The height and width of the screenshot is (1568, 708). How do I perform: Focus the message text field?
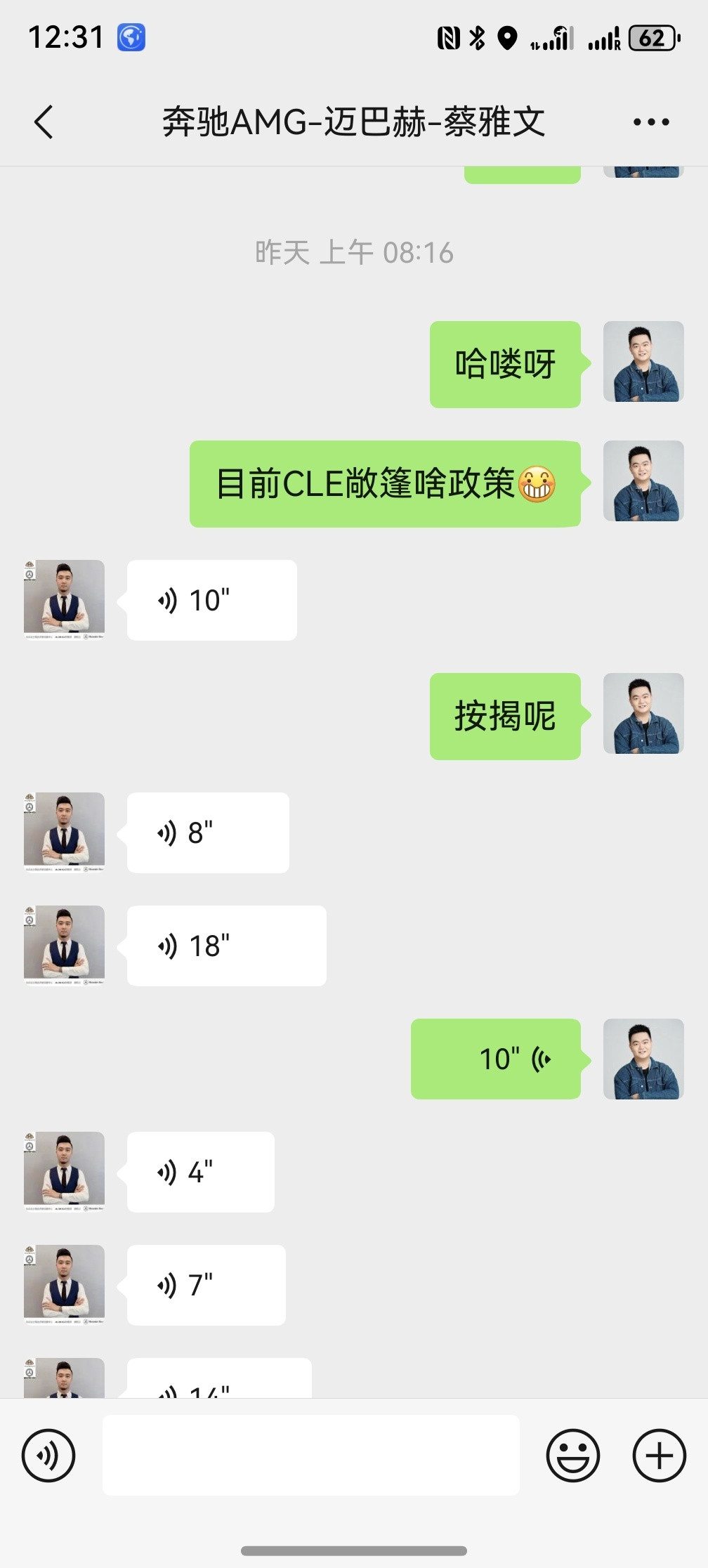click(x=310, y=1455)
